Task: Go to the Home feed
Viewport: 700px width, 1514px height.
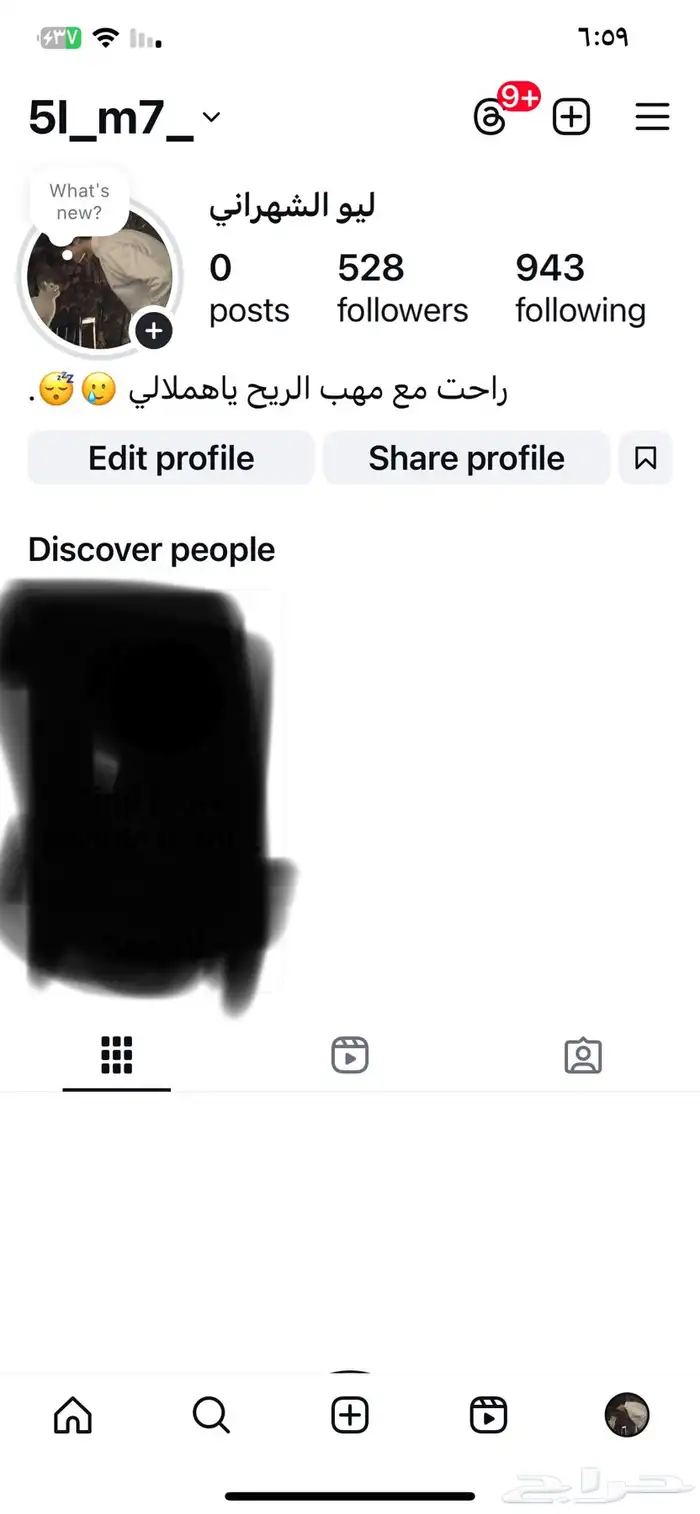Action: tap(72, 1415)
